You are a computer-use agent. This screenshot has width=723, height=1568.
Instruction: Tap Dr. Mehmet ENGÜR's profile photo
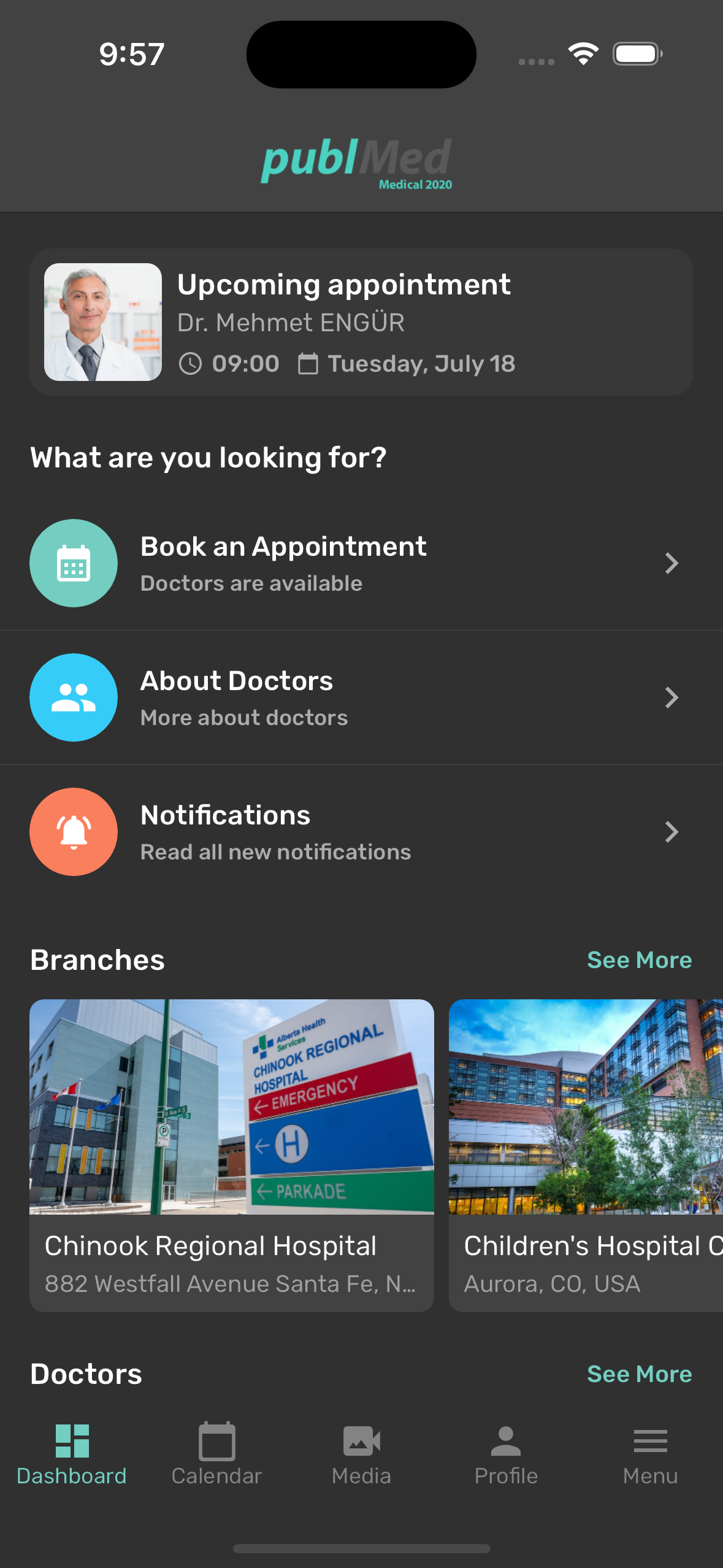(102, 321)
